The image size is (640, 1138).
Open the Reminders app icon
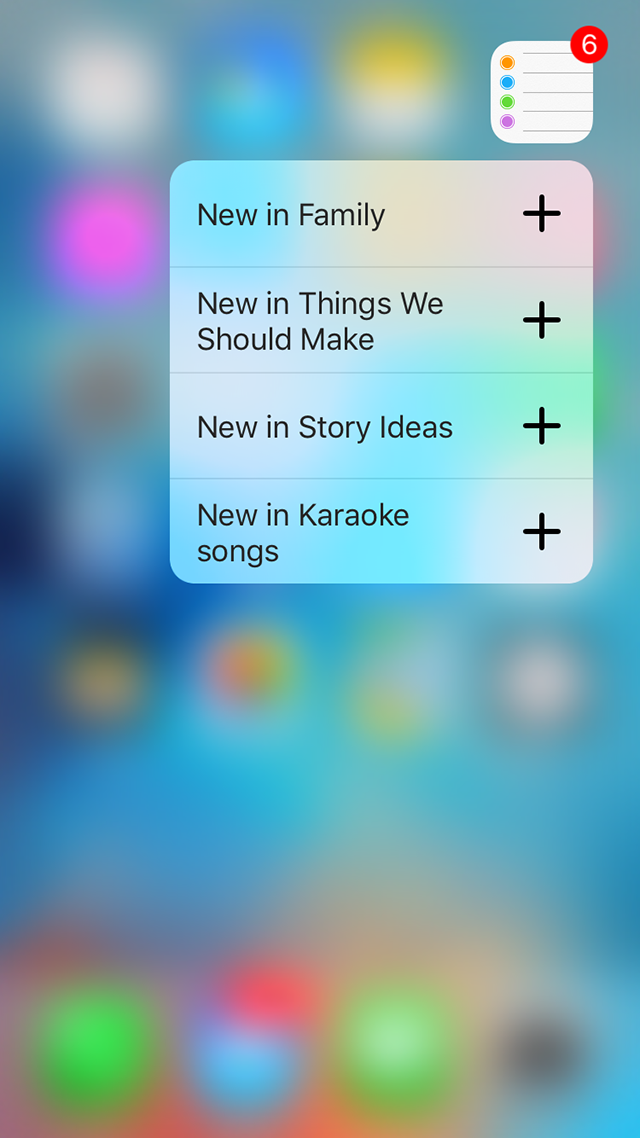point(541,92)
